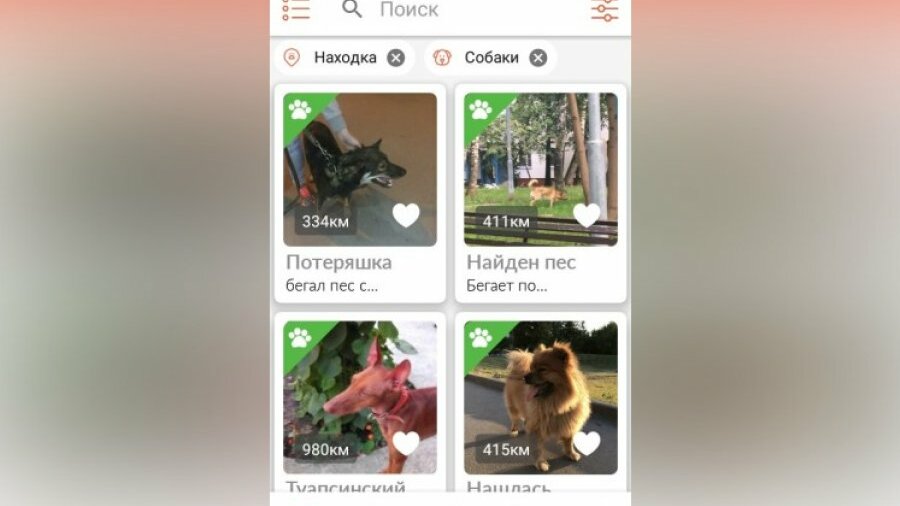Open the list menu icon
The image size is (900, 506).
tap(295, 10)
